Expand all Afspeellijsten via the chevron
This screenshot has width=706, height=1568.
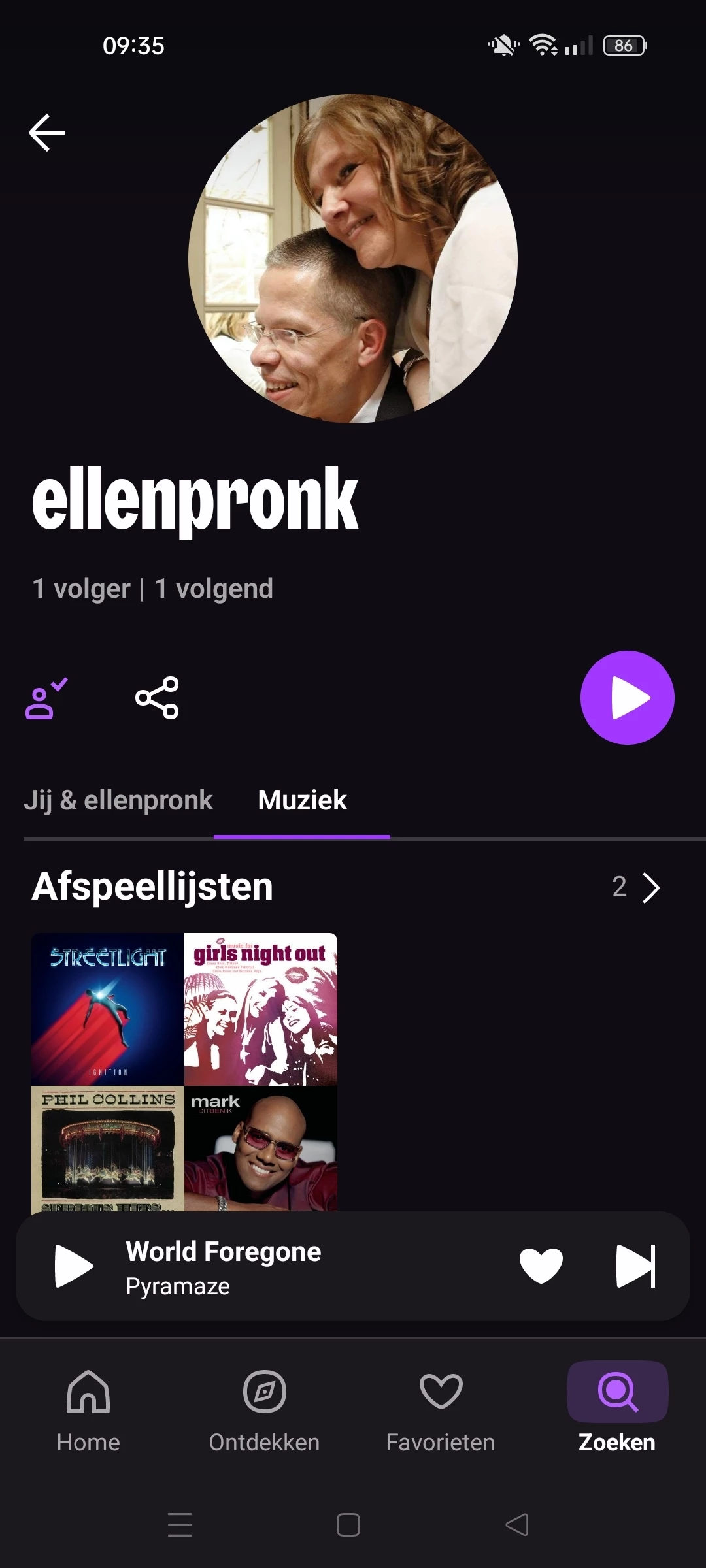650,887
